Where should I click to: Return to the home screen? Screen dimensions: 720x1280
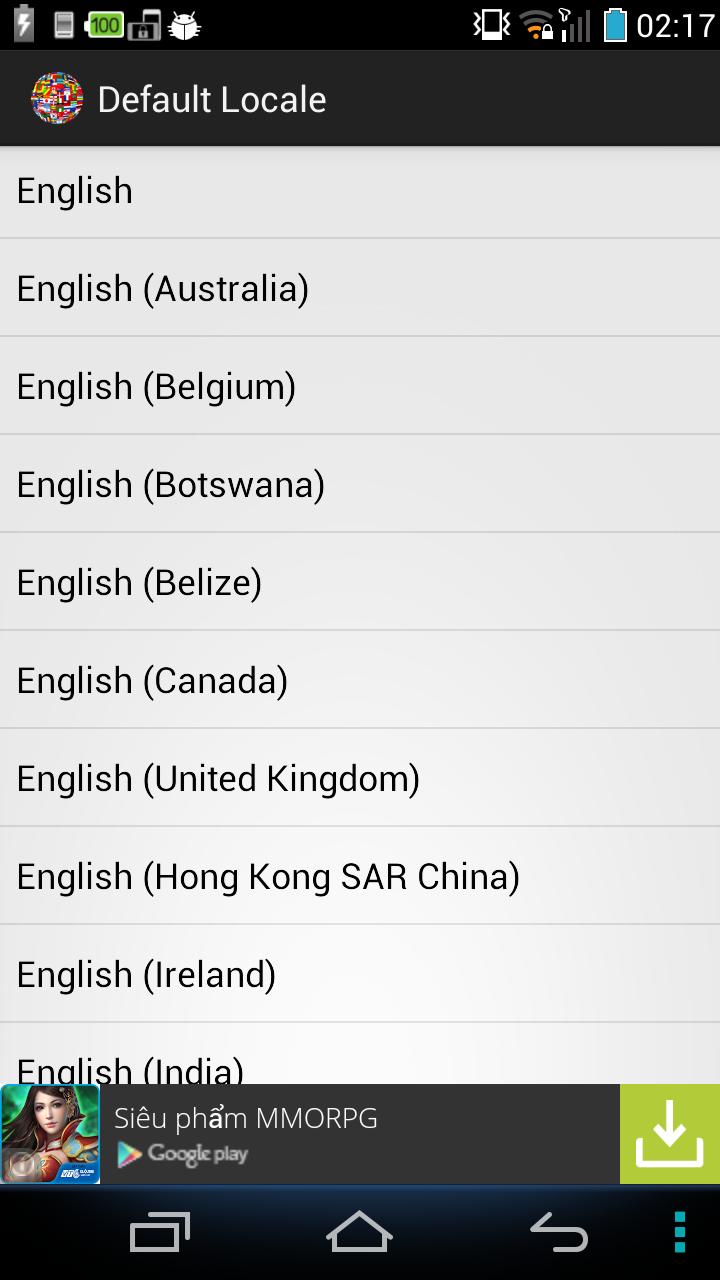pyautogui.click(x=359, y=1232)
